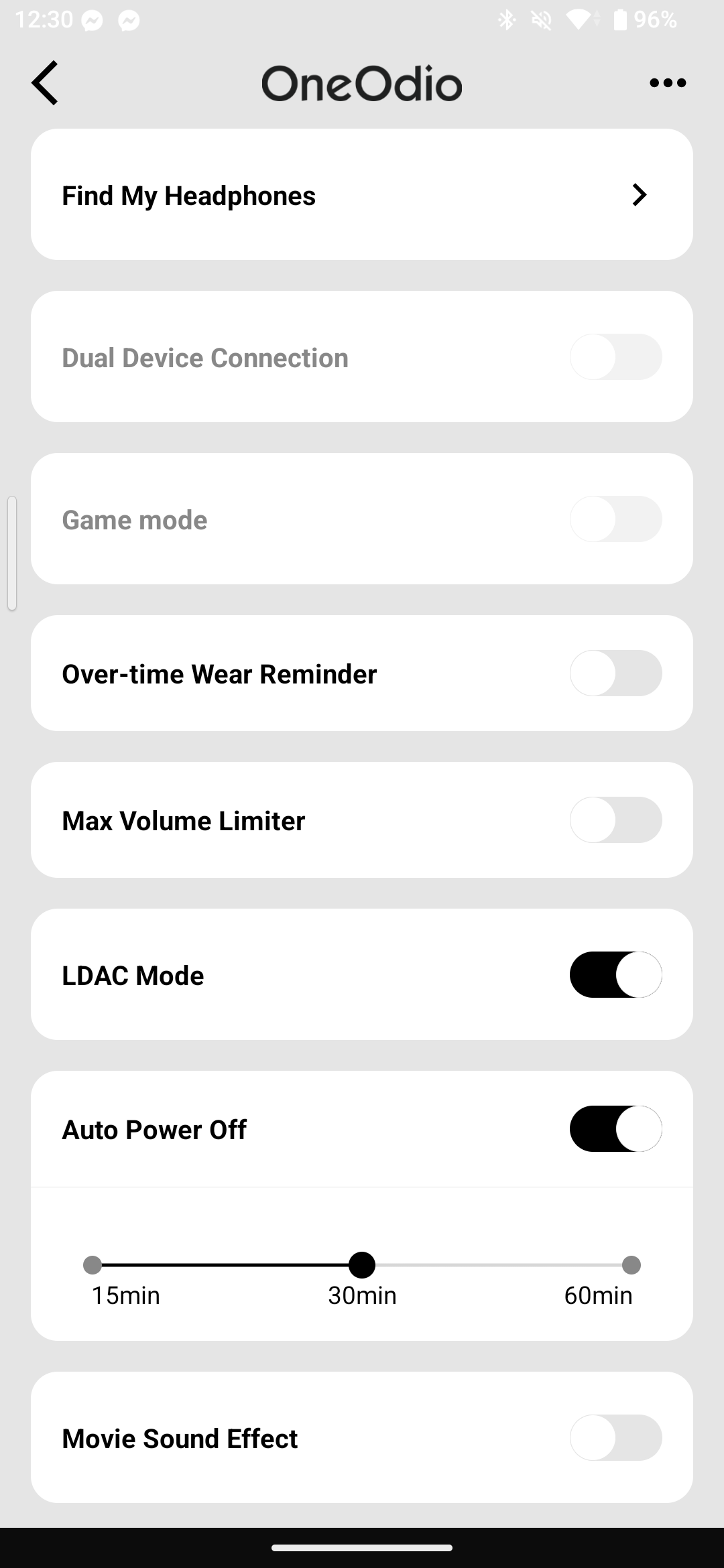The width and height of the screenshot is (724, 1568).
Task: Turn on Max Volume Limiter
Action: click(615, 820)
